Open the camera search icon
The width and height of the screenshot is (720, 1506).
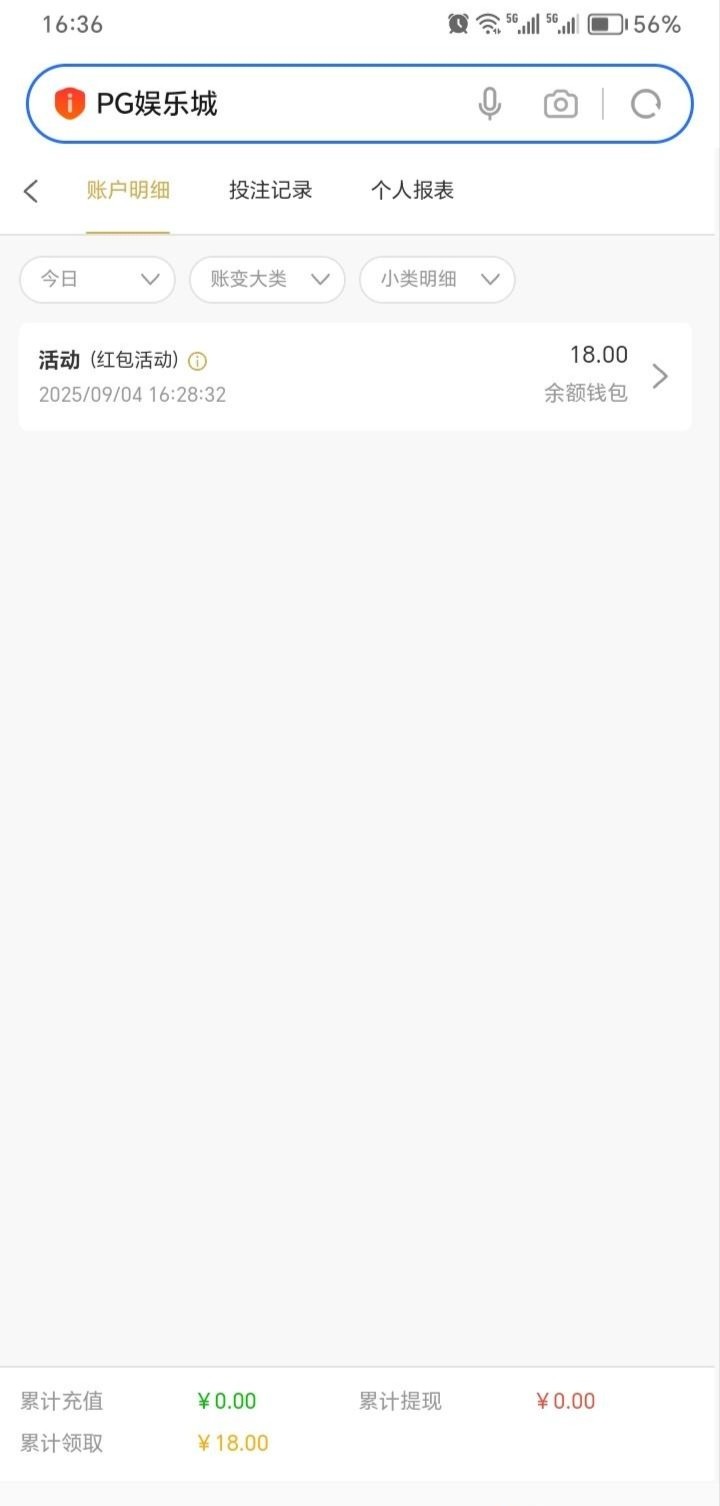coord(560,104)
